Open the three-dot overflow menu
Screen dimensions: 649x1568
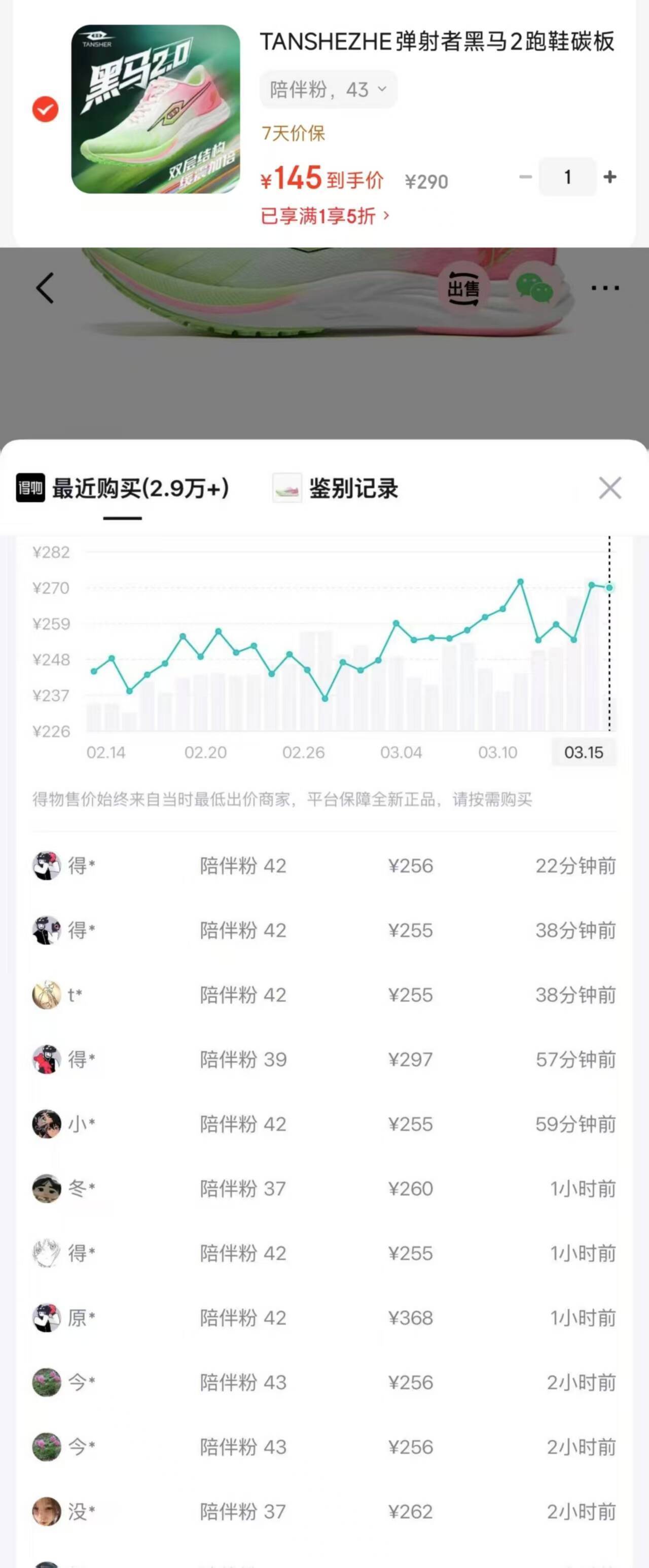coord(604,288)
